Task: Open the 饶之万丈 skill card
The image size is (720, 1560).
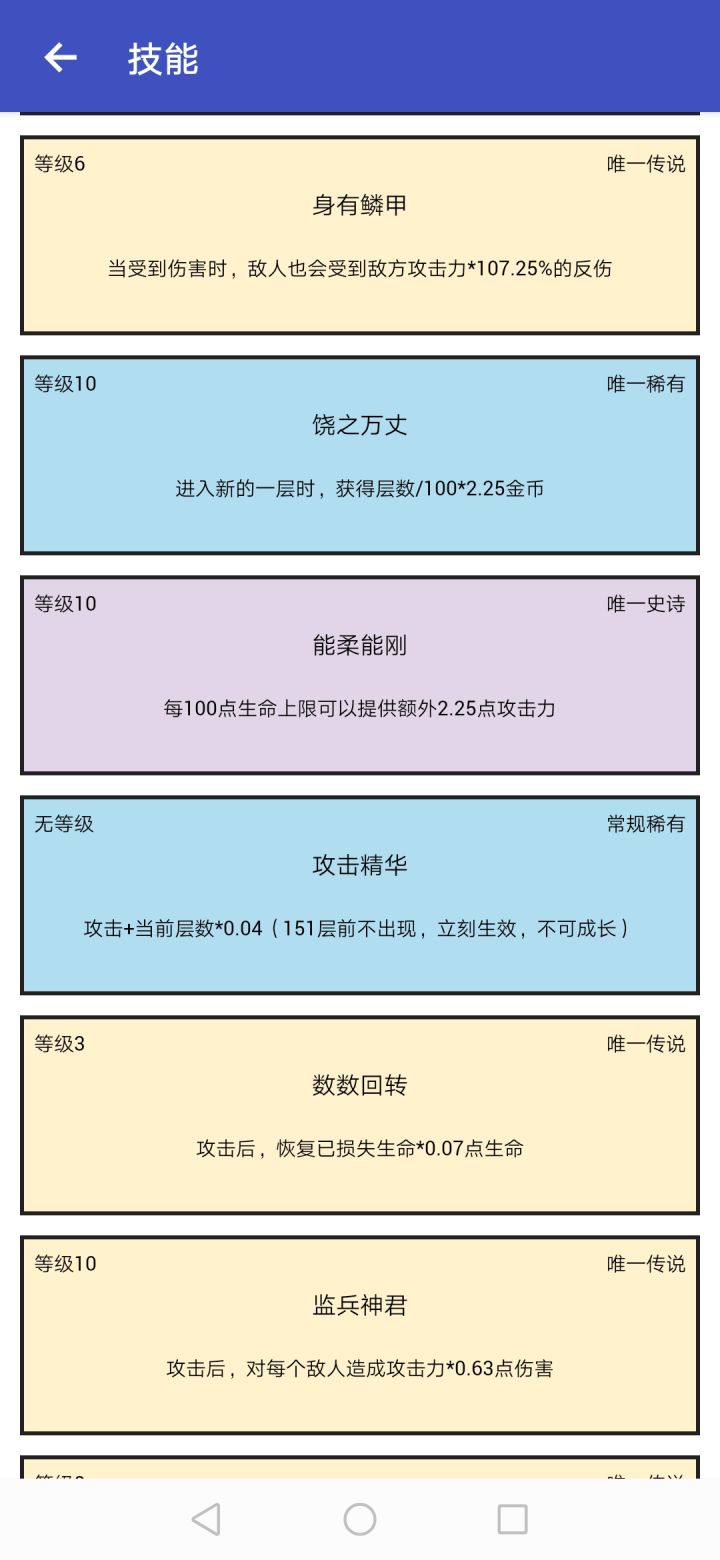Action: pyautogui.click(x=360, y=453)
